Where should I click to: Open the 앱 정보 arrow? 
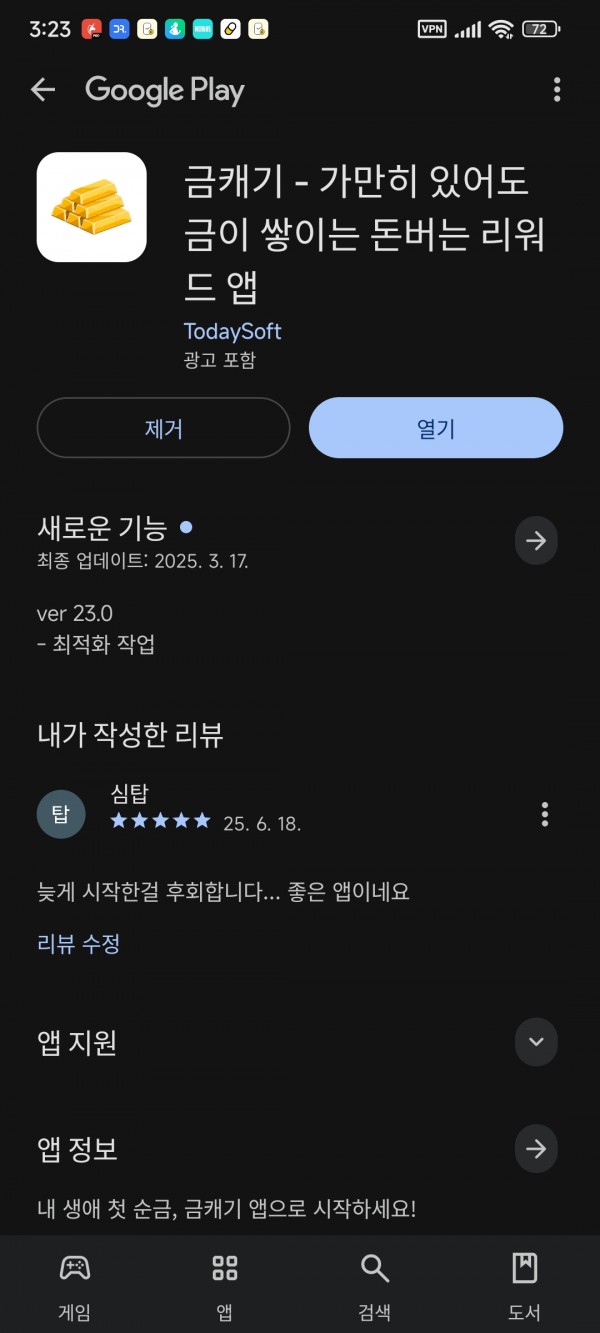point(536,1149)
